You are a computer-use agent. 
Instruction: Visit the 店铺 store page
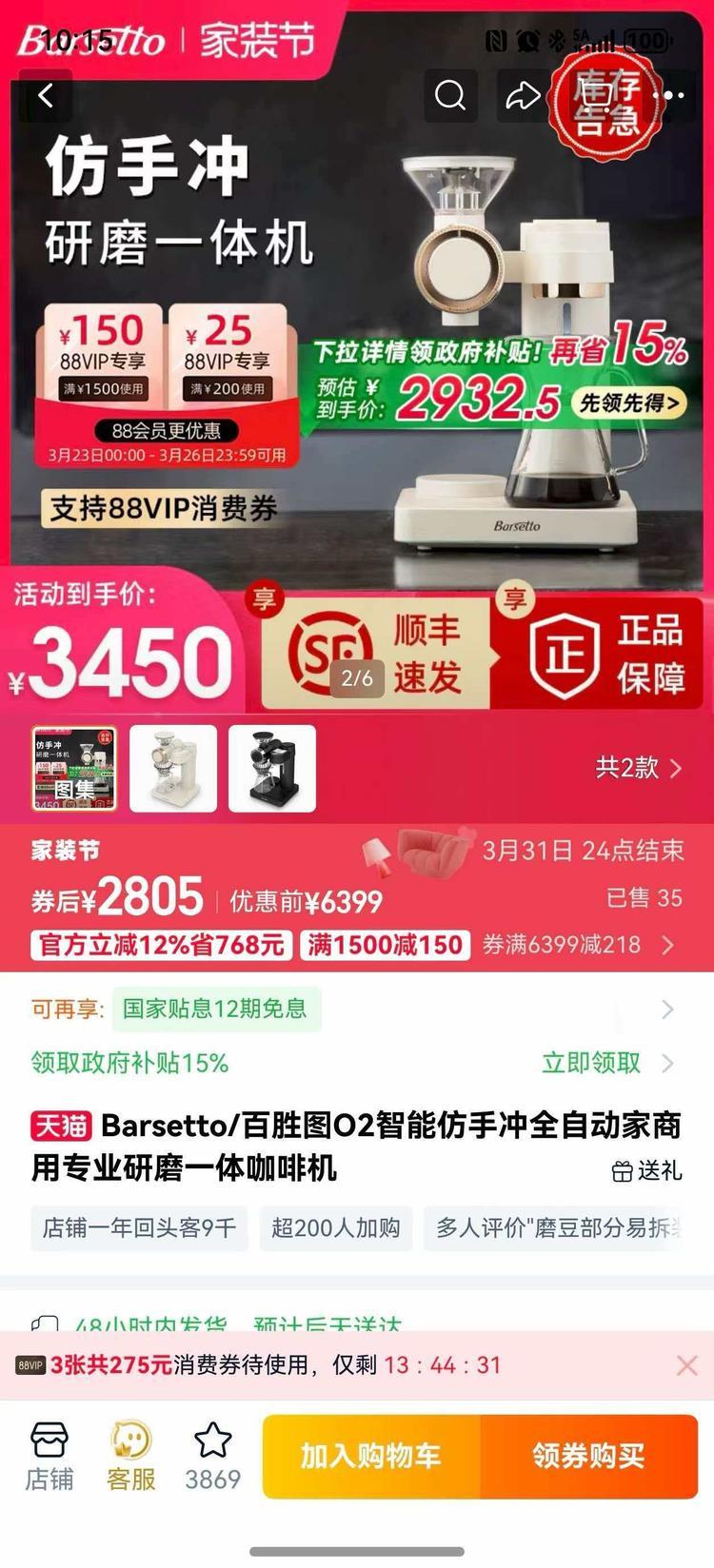tap(50, 1456)
